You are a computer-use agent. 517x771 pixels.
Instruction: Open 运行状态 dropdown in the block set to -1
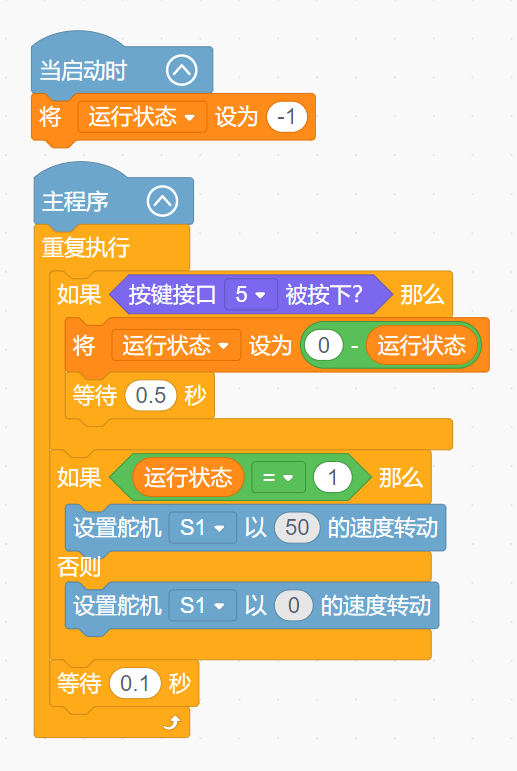(142, 117)
